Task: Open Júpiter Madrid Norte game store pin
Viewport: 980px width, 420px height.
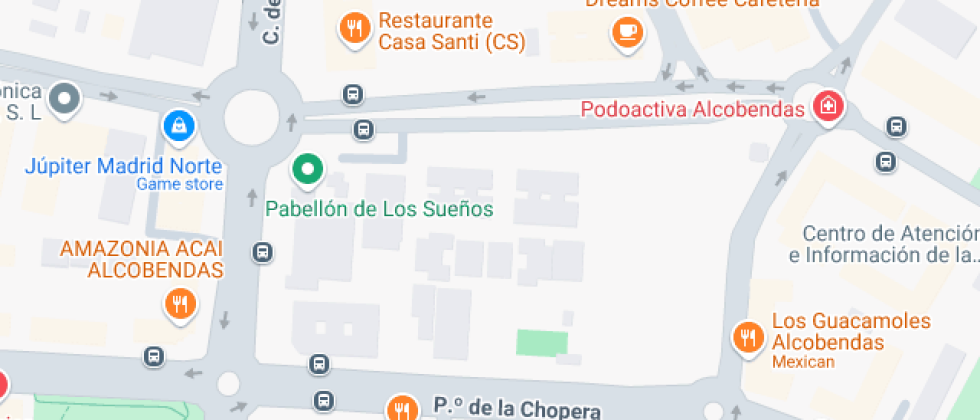Action: click(x=178, y=125)
